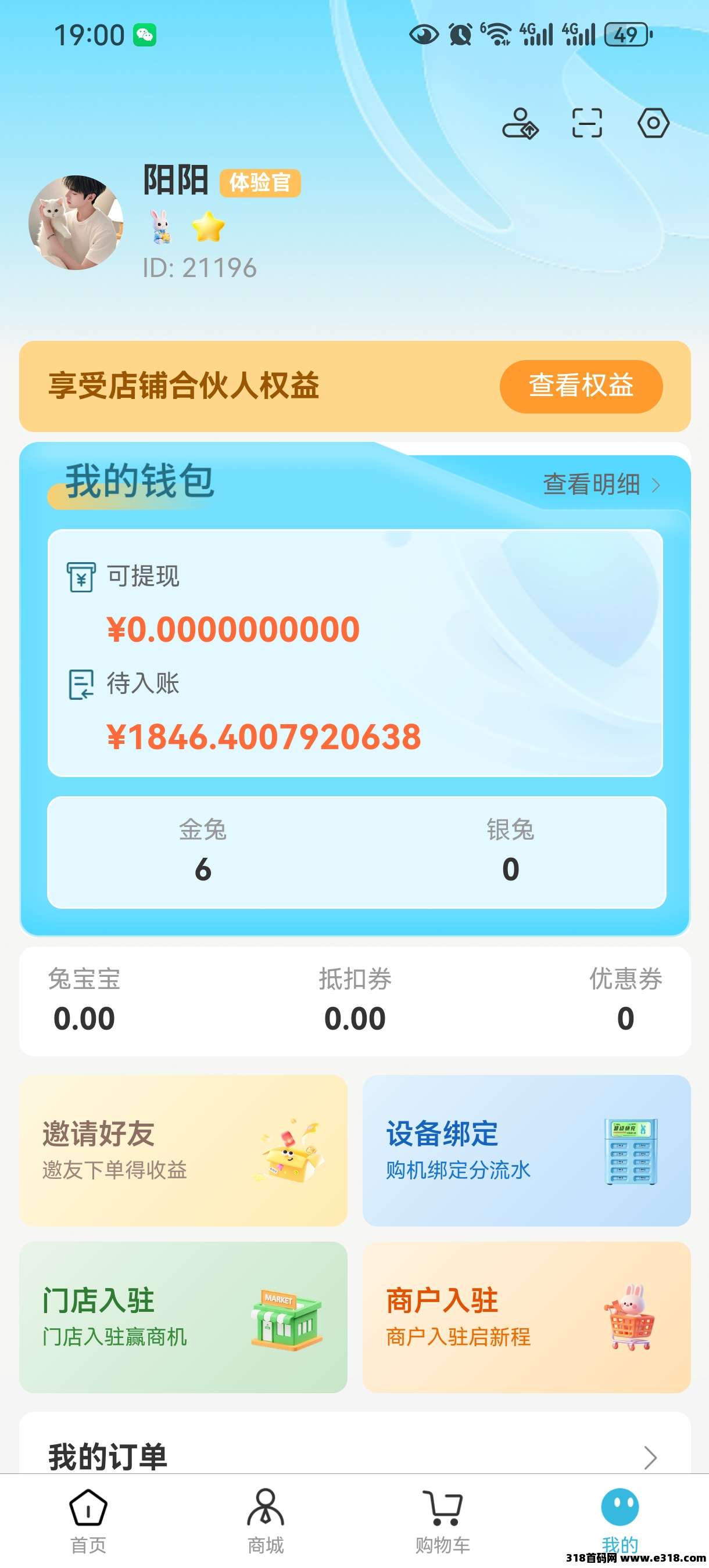Open the settings gear icon
This screenshot has width=709, height=1568.
coord(653,123)
